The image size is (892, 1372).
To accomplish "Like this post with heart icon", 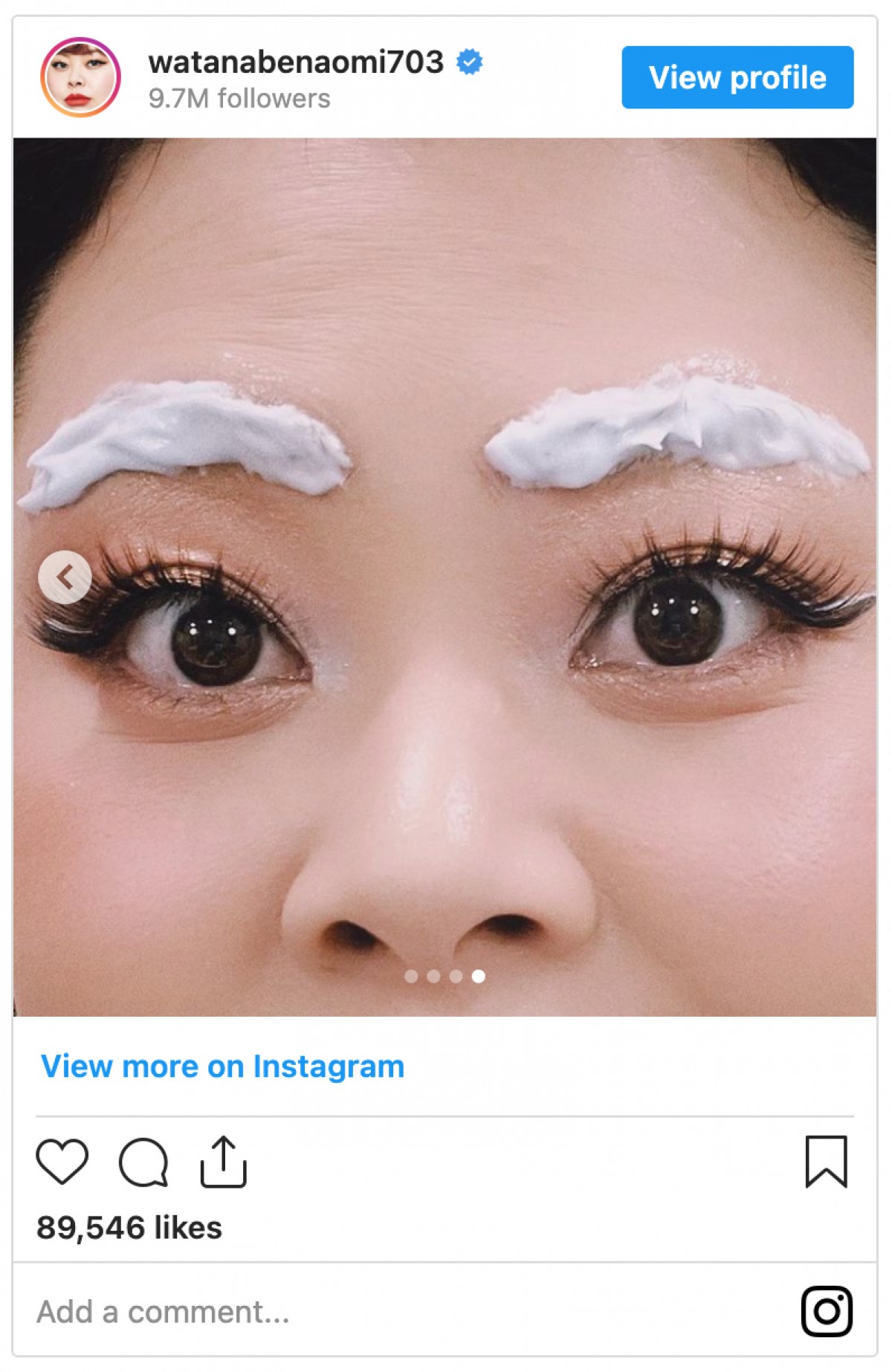I will click(62, 1161).
